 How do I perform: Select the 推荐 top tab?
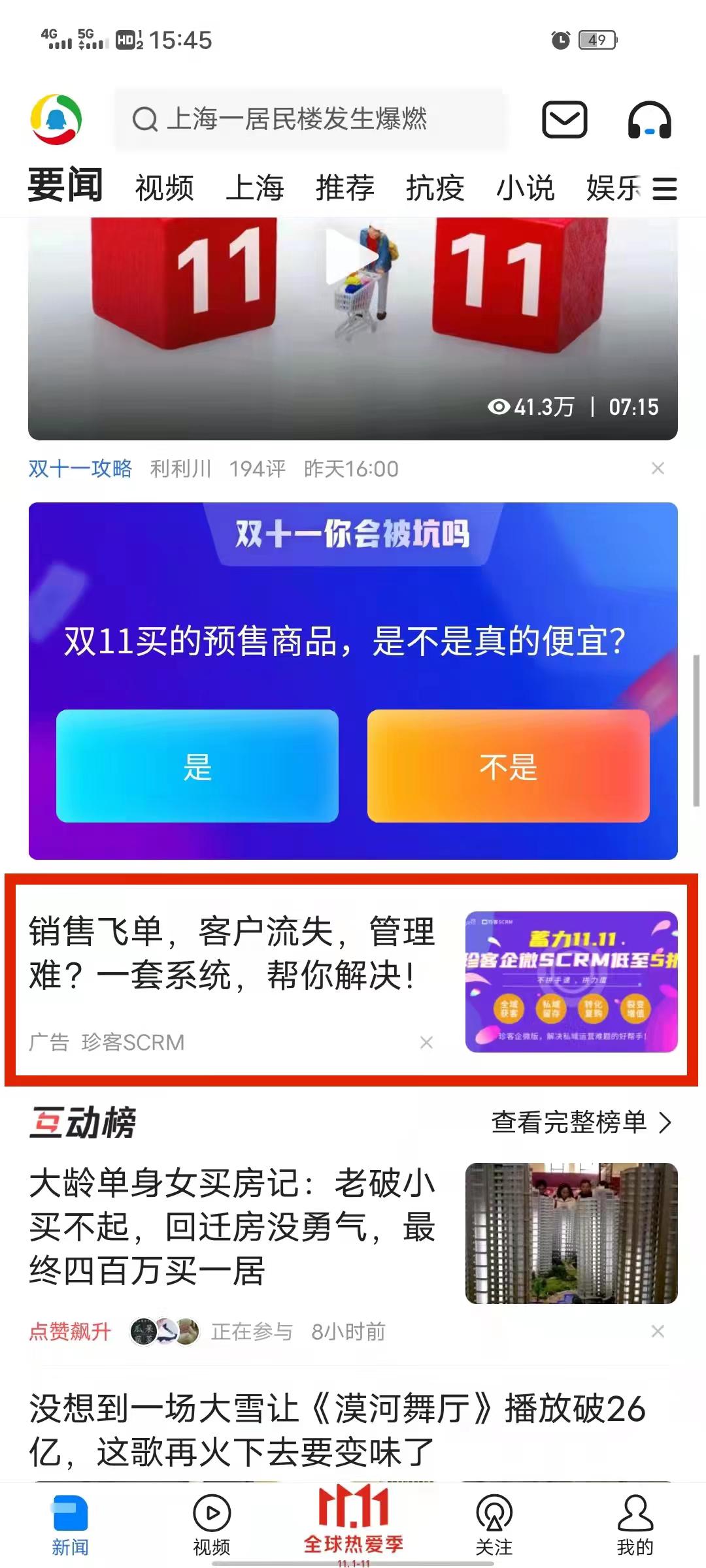345,189
